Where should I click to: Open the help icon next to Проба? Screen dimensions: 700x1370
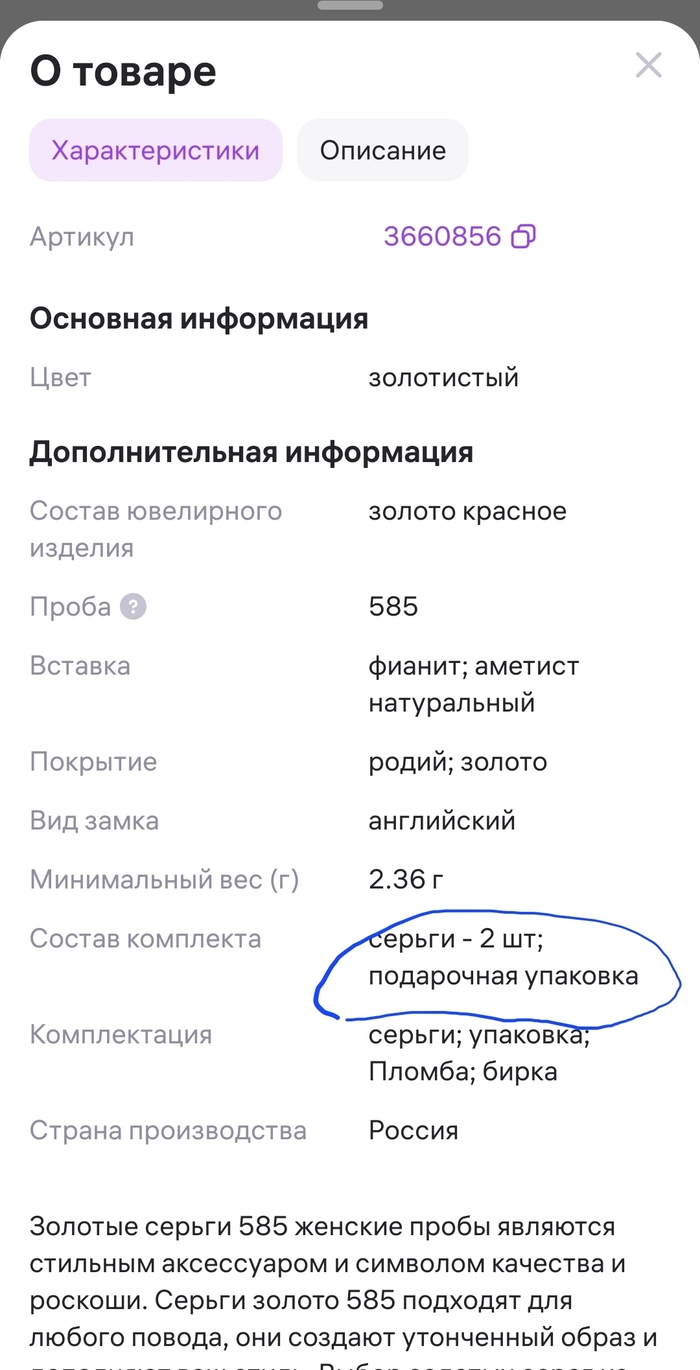(133, 607)
